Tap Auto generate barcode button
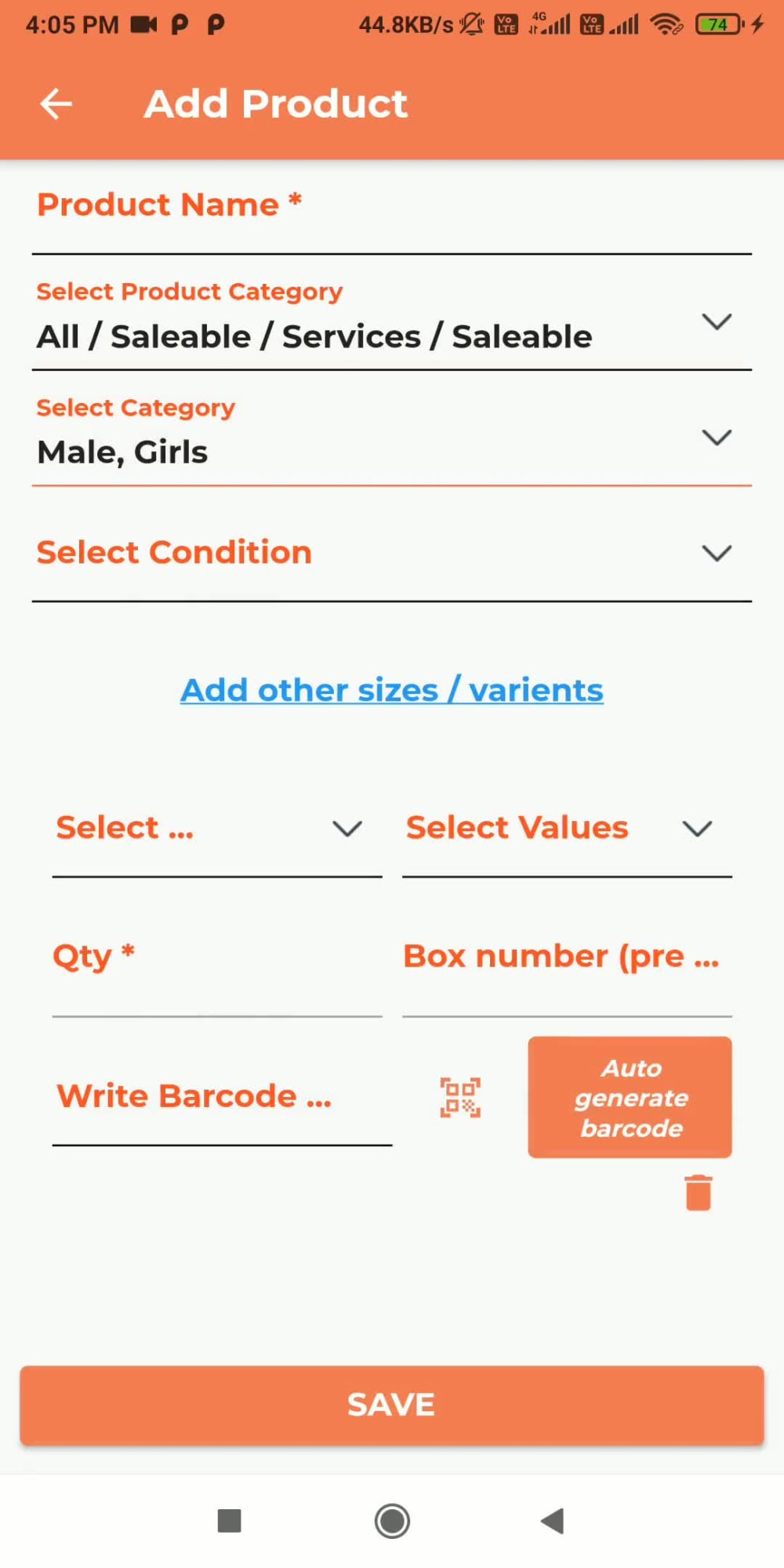 point(630,1098)
